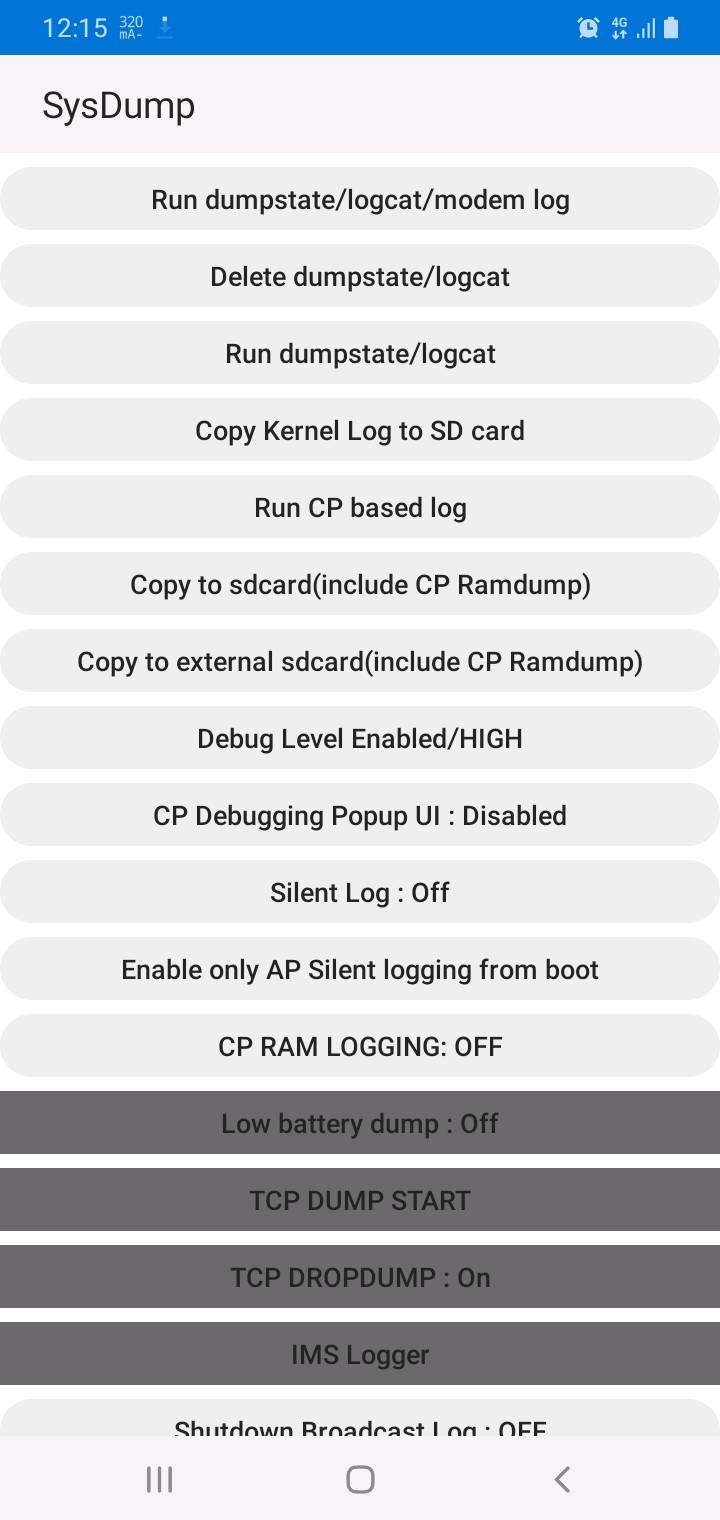Change Debug Level Enabled/HIGH setting

pyautogui.click(x=360, y=739)
